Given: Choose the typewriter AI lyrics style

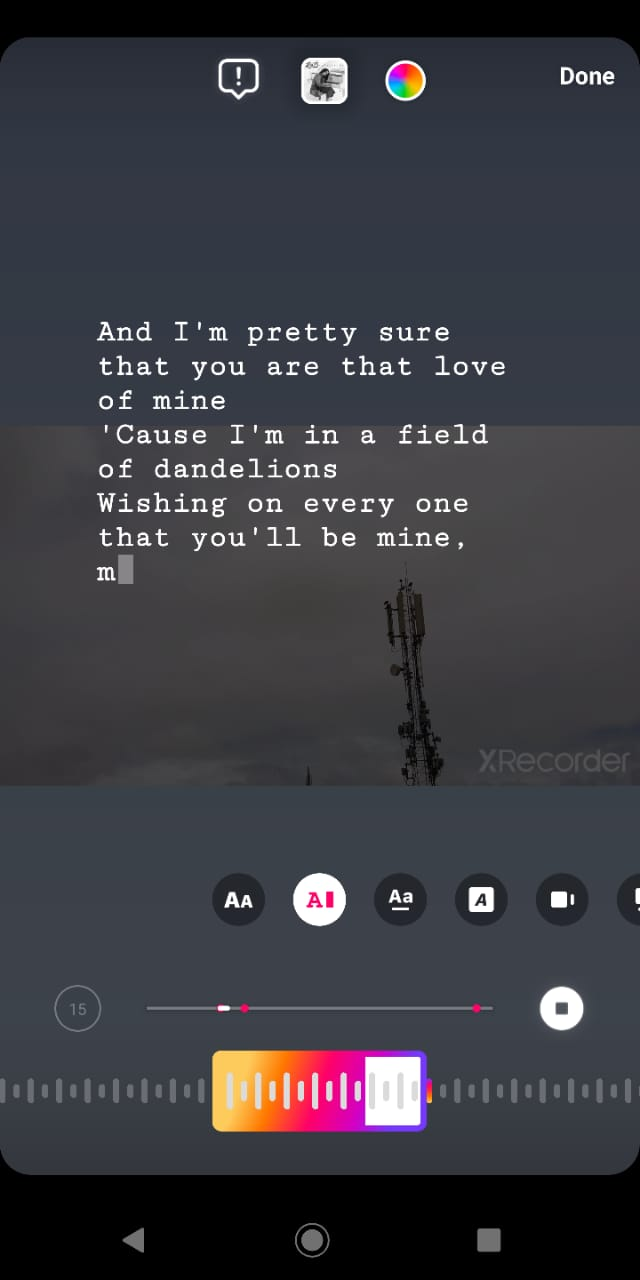Looking at the screenshot, I should pos(319,899).
